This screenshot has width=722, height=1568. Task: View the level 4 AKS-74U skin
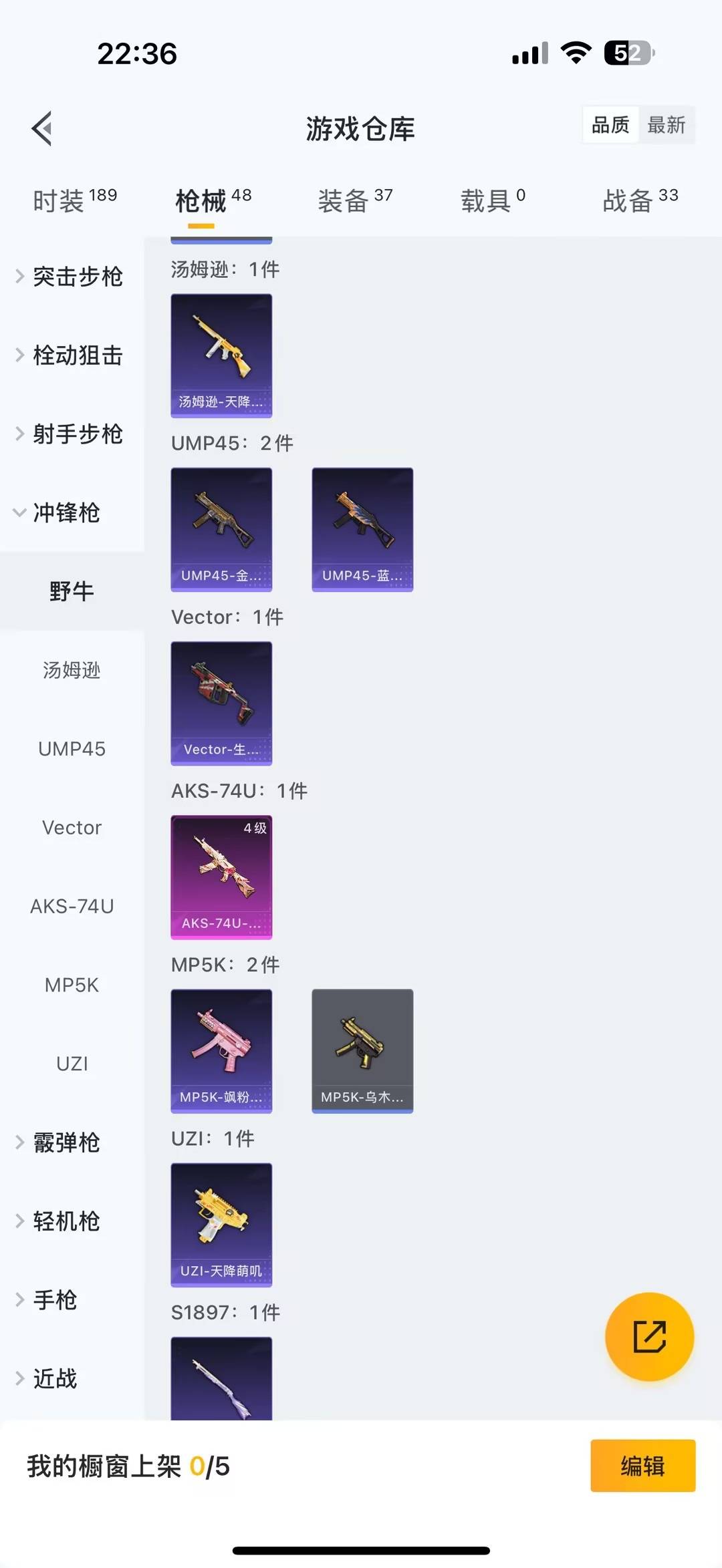[x=221, y=877]
